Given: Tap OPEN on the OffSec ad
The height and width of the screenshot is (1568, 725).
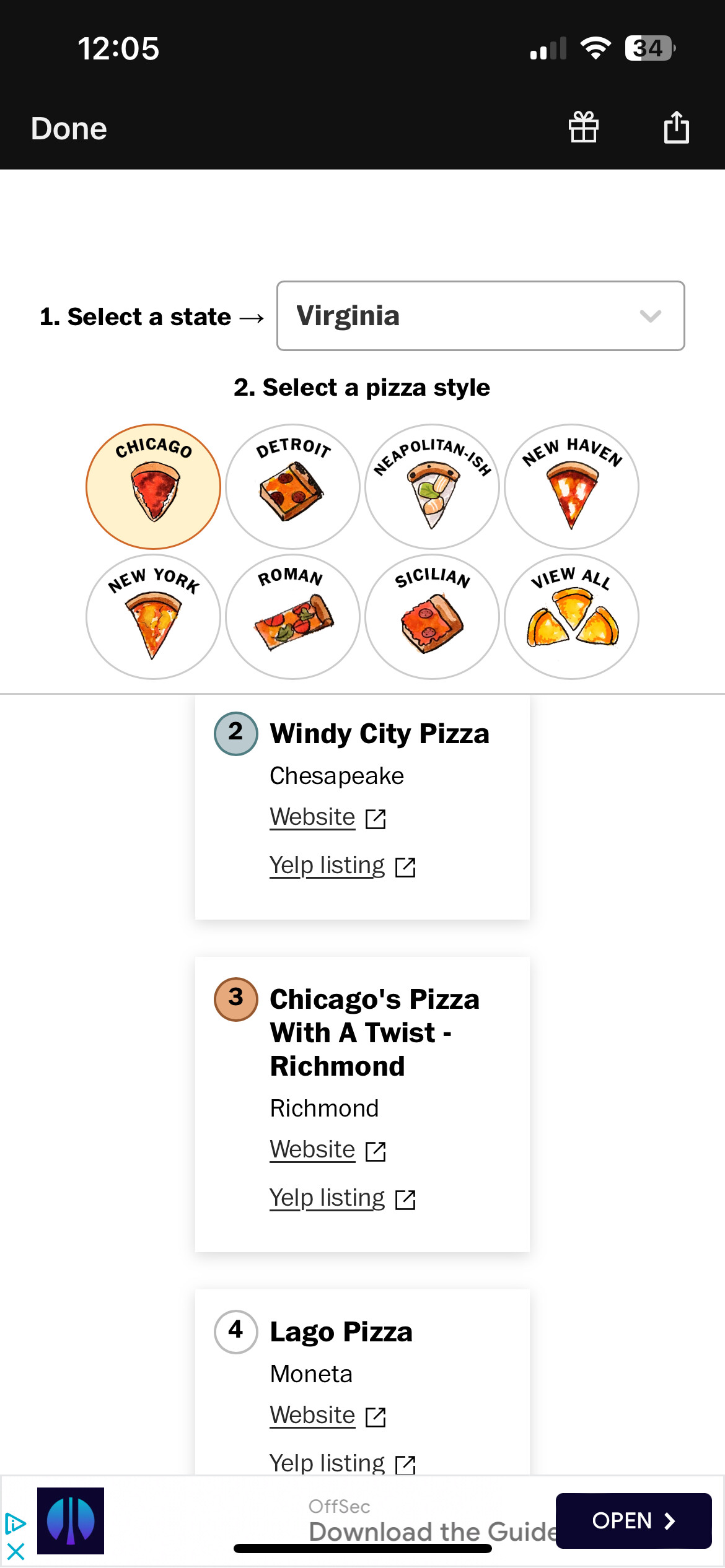Looking at the screenshot, I should coord(633,1520).
